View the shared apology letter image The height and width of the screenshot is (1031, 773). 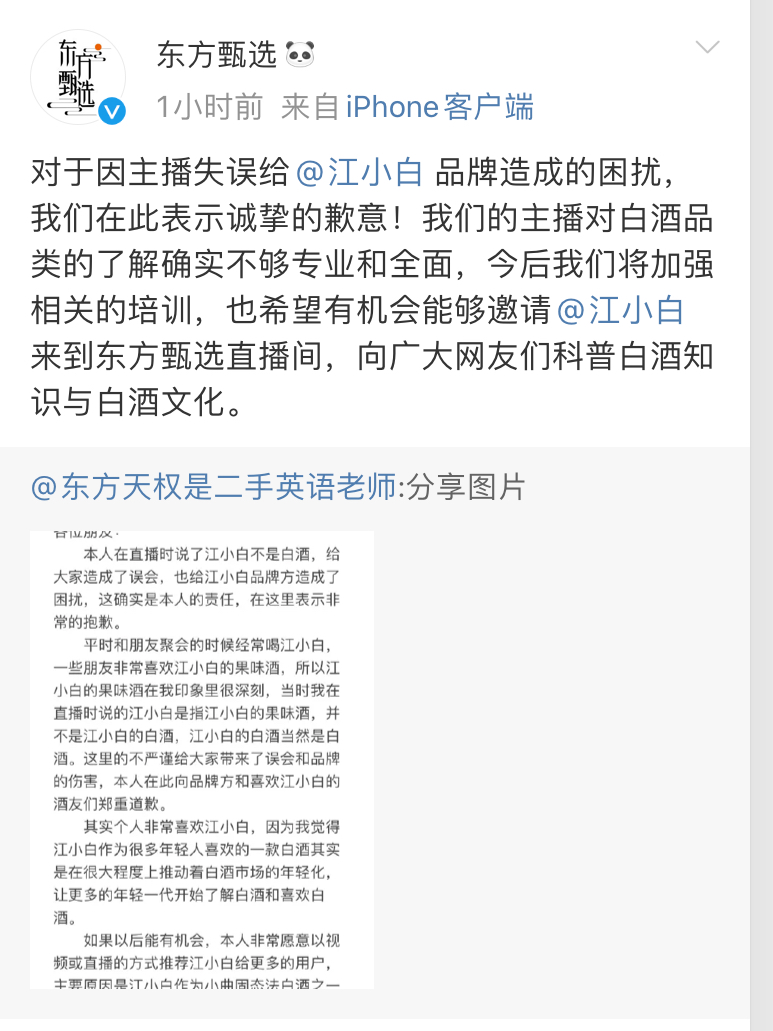point(202,759)
